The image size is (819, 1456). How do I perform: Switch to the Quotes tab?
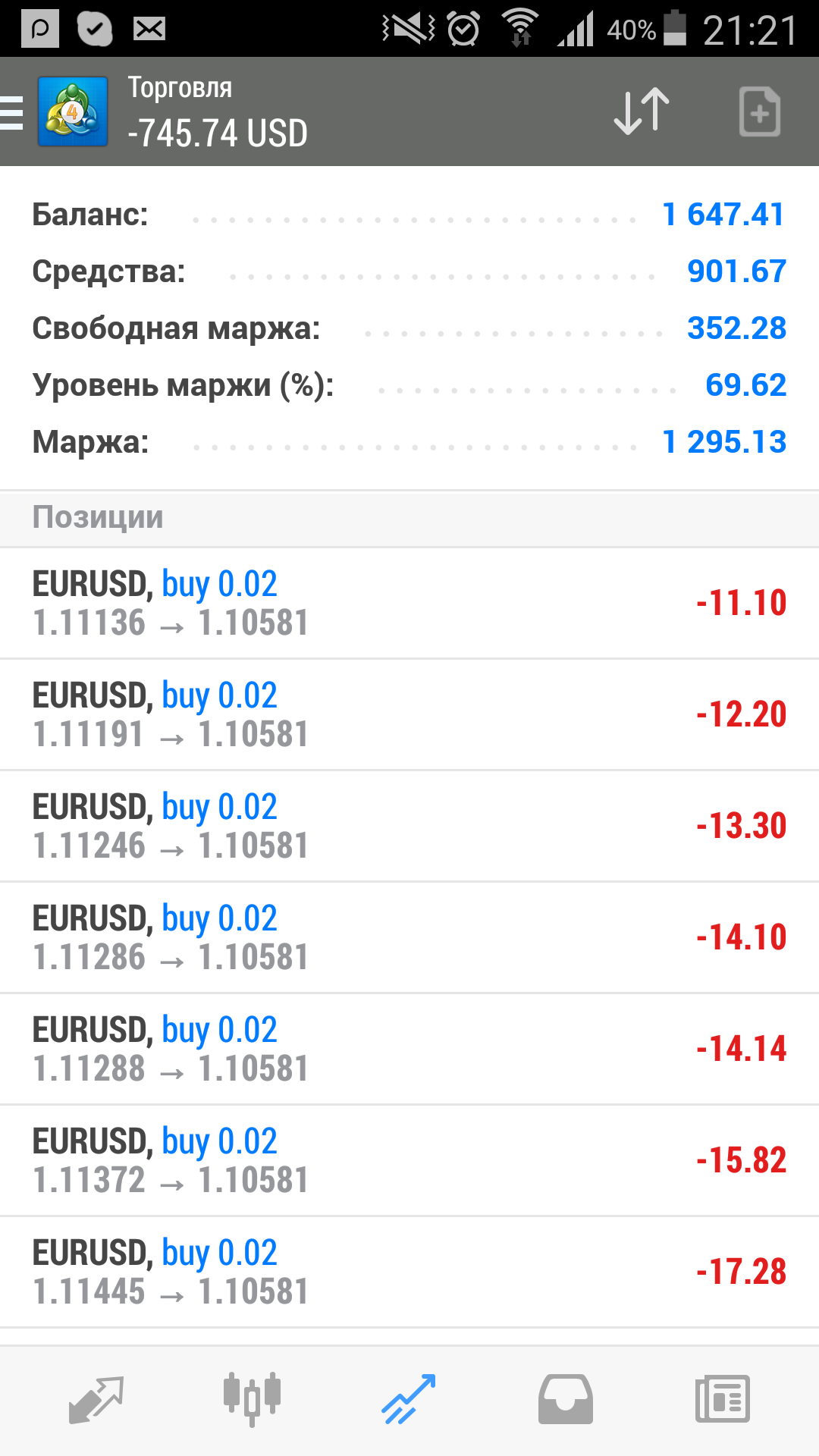pyautogui.click(x=96, y=1400)
